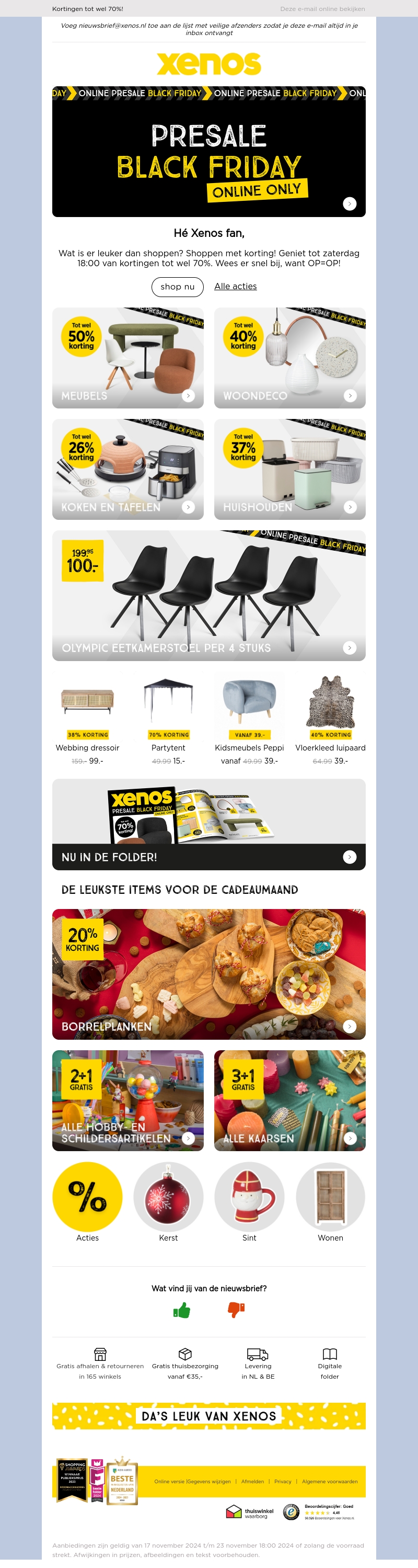This screenshot has width=418, height=1568.
Task: Open the 'Alle acties' link
Action: pos(236,286)
